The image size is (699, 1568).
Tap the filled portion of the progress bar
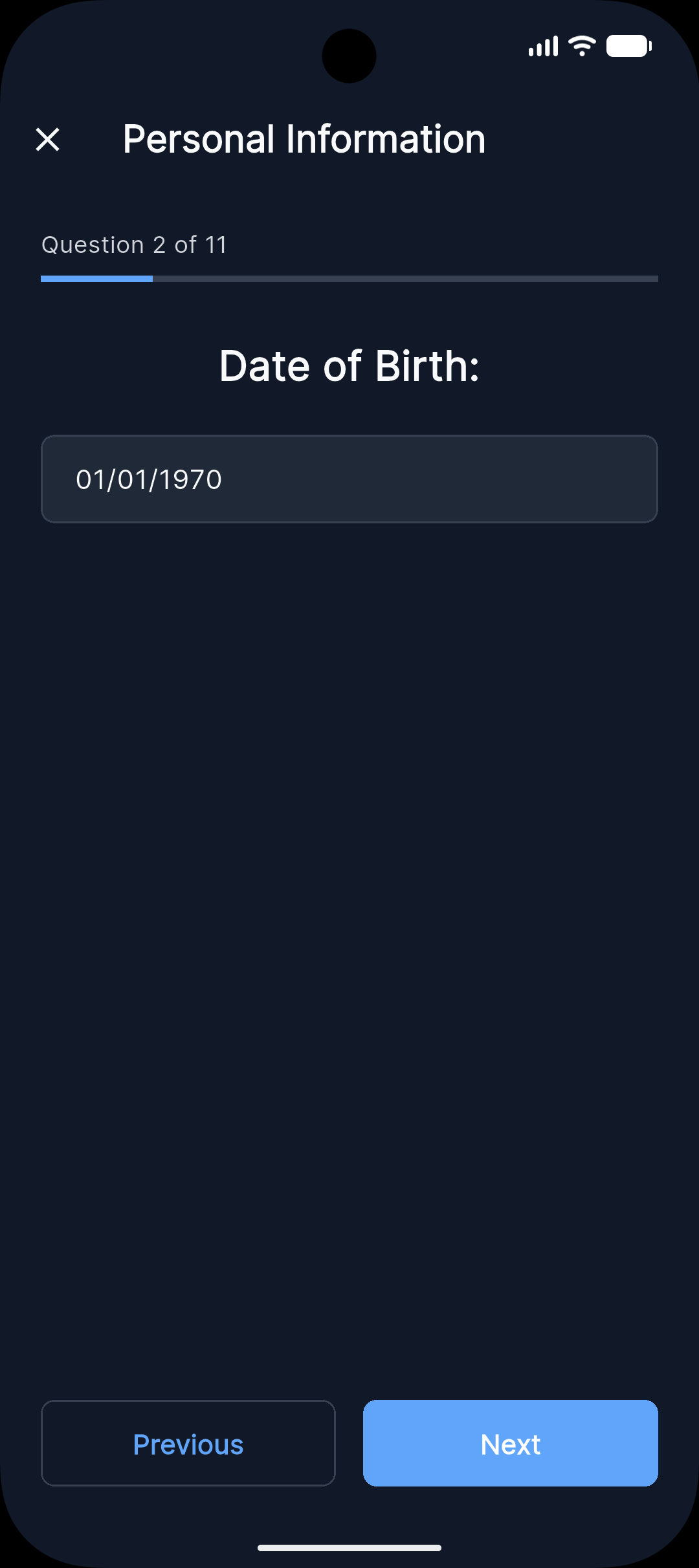click(97, 278)
